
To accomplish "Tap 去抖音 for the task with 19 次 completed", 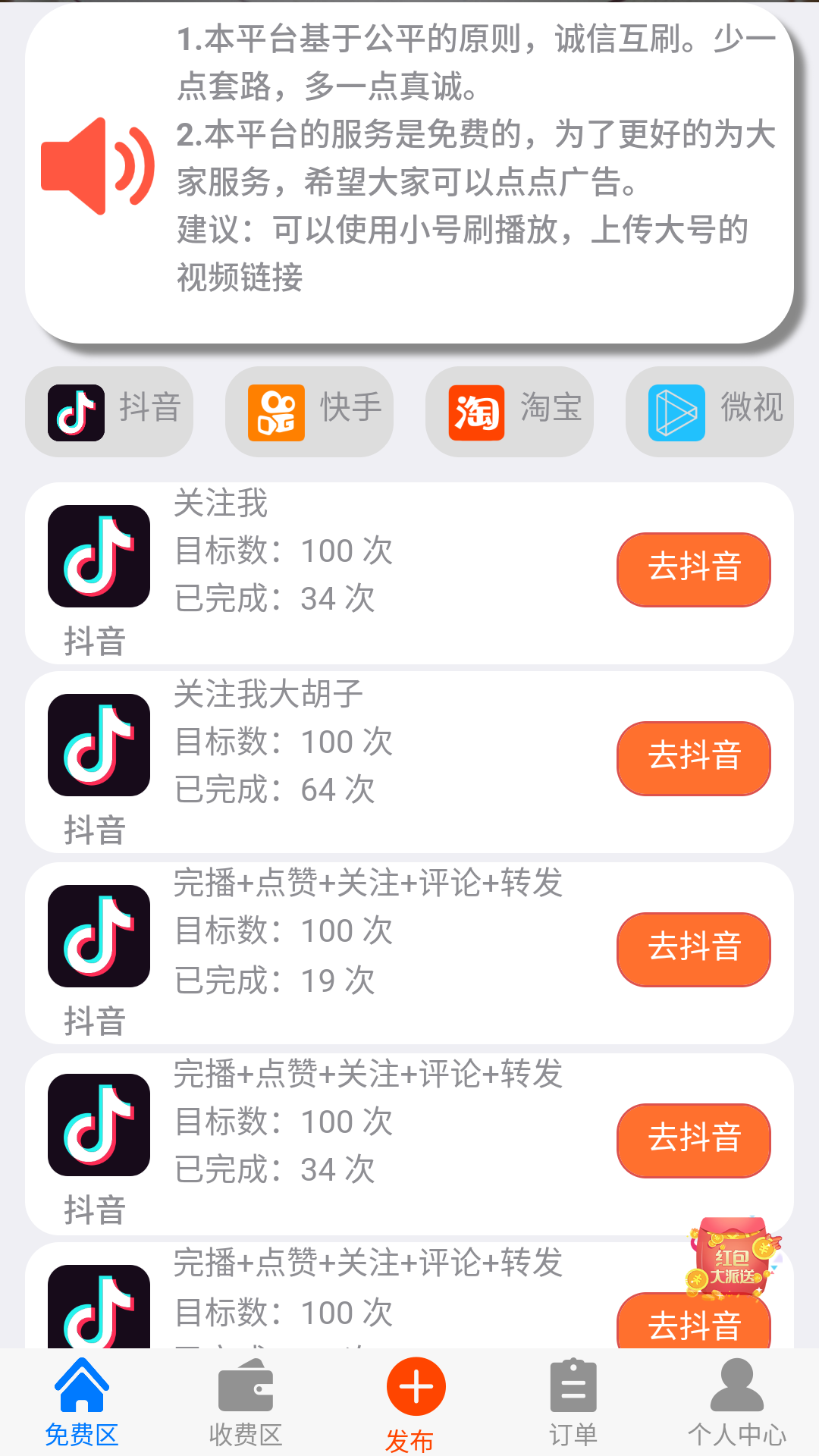I will tap(694, 949).
